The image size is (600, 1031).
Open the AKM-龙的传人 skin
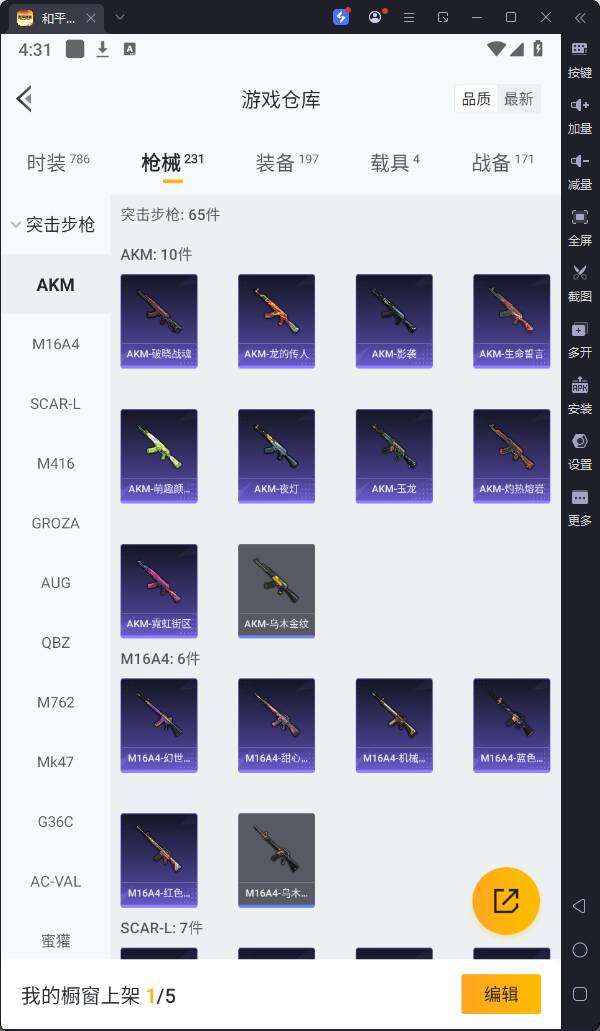[x=276, y=320]
